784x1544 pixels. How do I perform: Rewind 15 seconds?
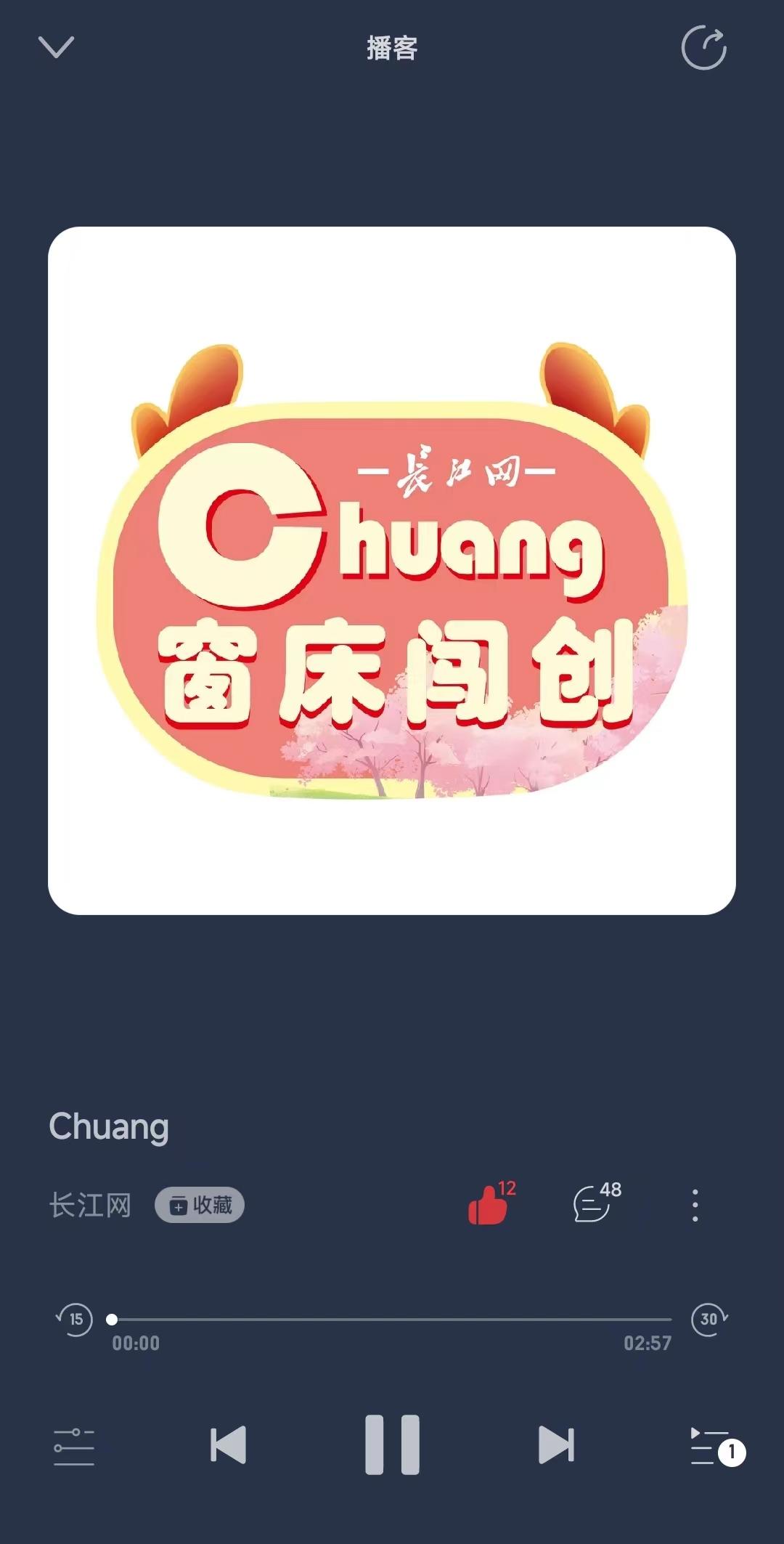[x=75, y=1320]
